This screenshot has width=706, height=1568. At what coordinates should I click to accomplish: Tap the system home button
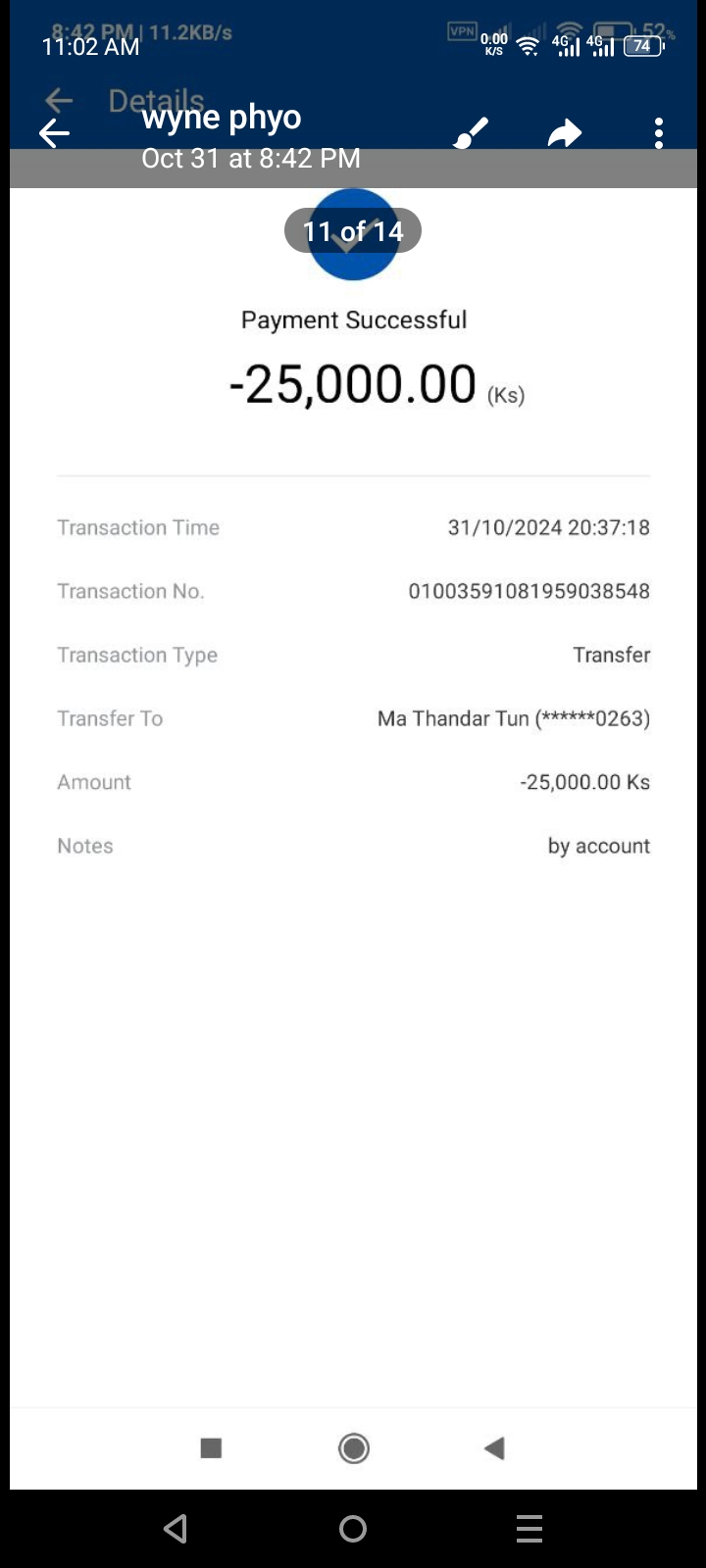[x=353, y=1529]
